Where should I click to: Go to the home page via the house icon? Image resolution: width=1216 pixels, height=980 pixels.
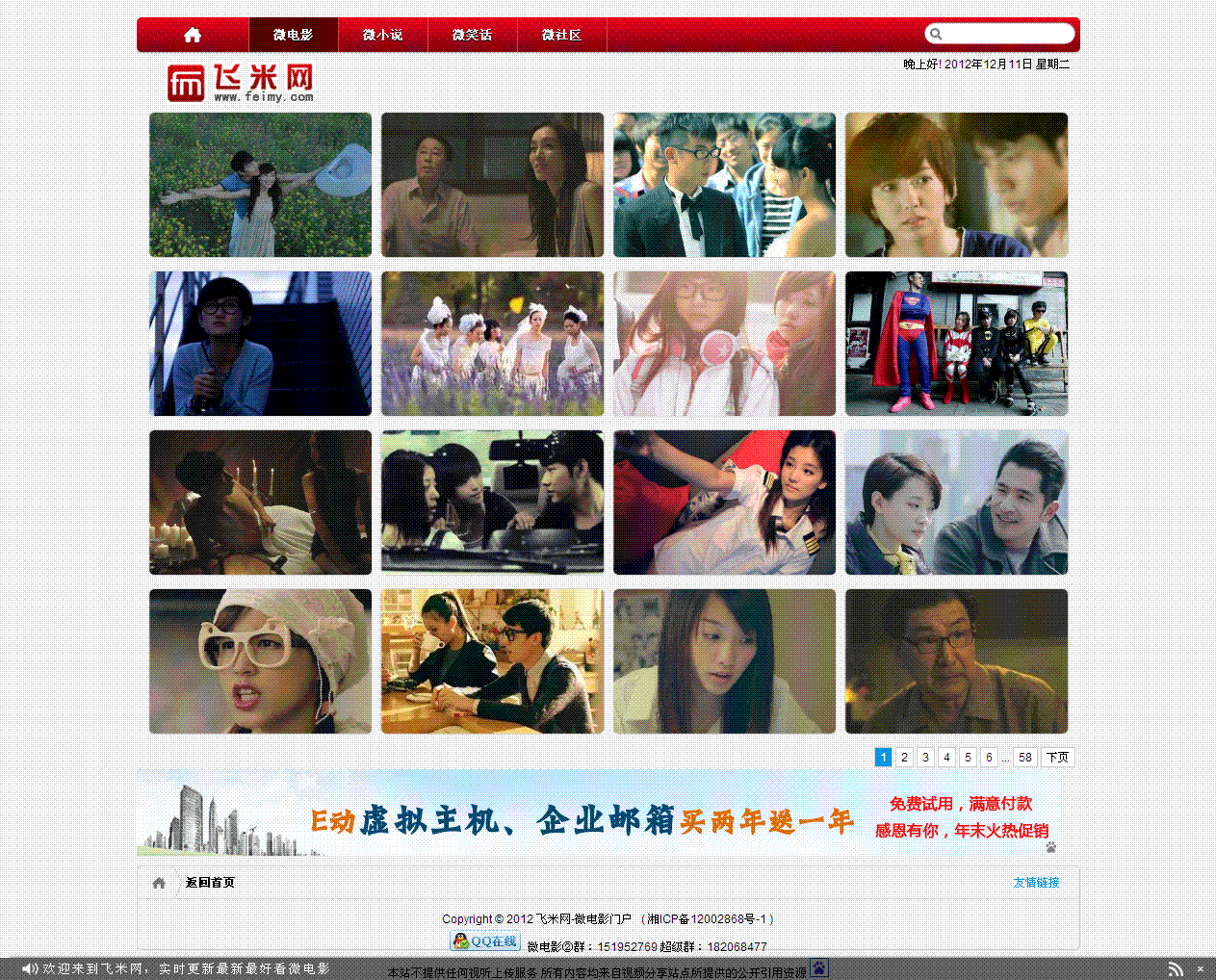[193, 35]
